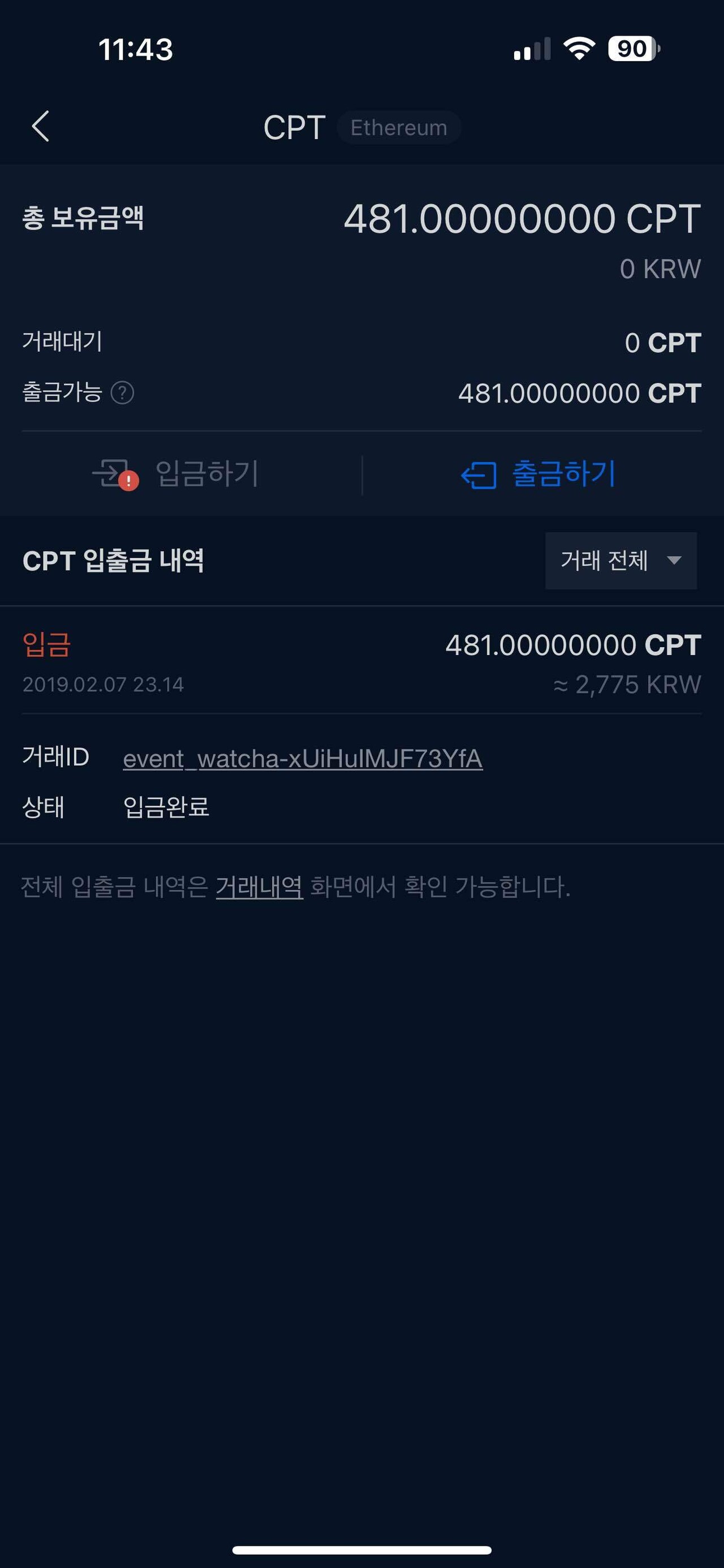Tap the 11:43 clock in the status bar
The image size is (724, 1568).
coord(137,50)
